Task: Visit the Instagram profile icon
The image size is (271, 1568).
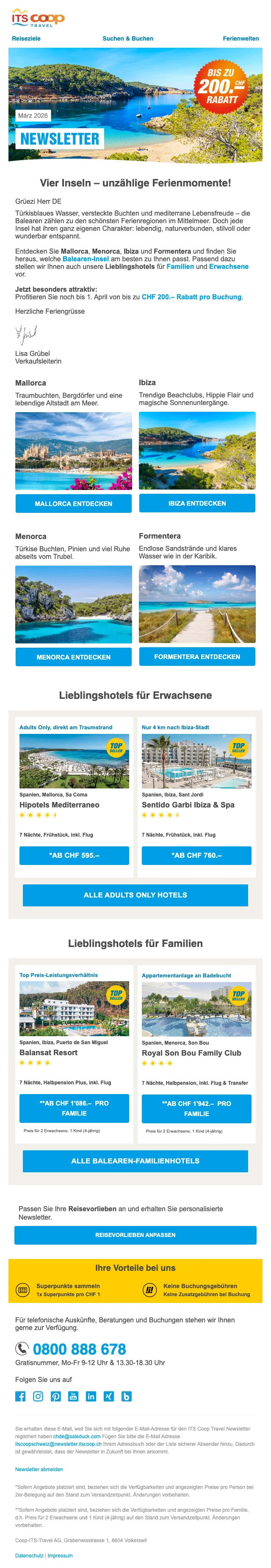Action: [x=38, y=1396]
